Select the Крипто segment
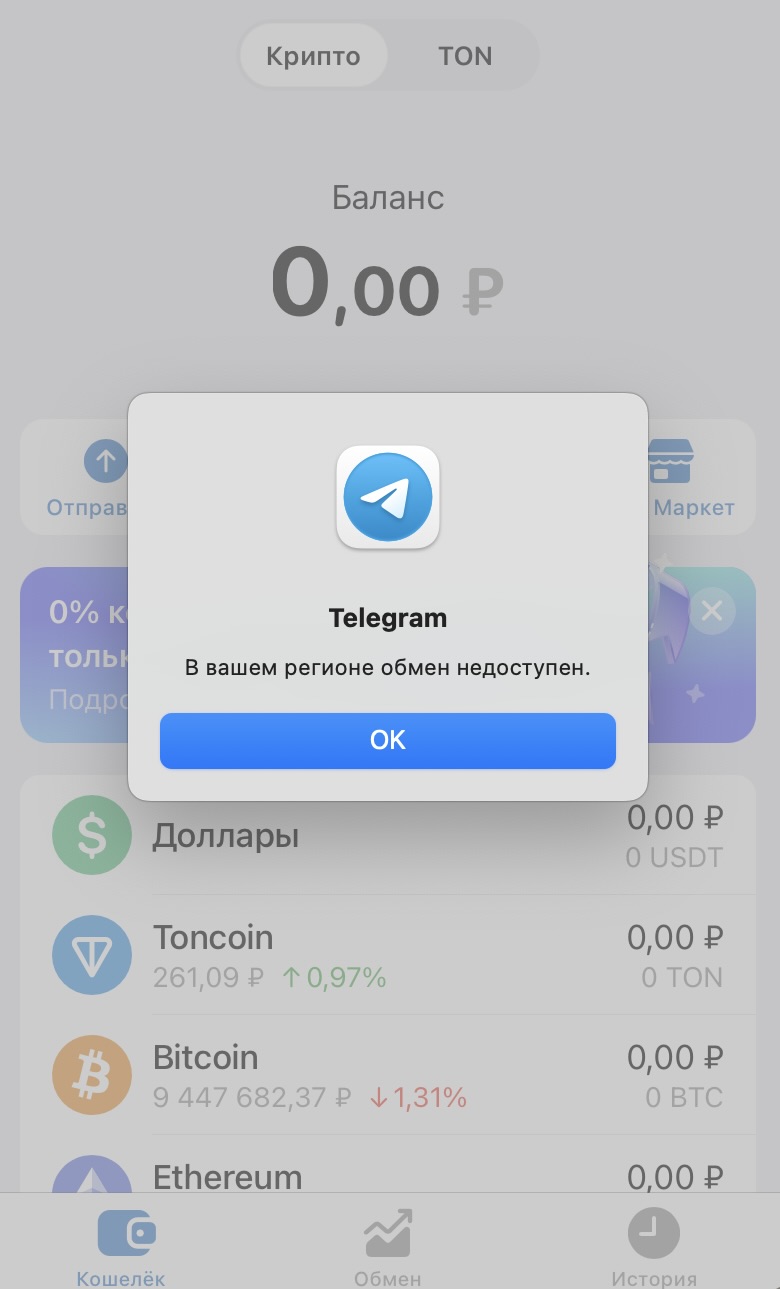The height and width of the screenshot is (1289, 780). 313,56
